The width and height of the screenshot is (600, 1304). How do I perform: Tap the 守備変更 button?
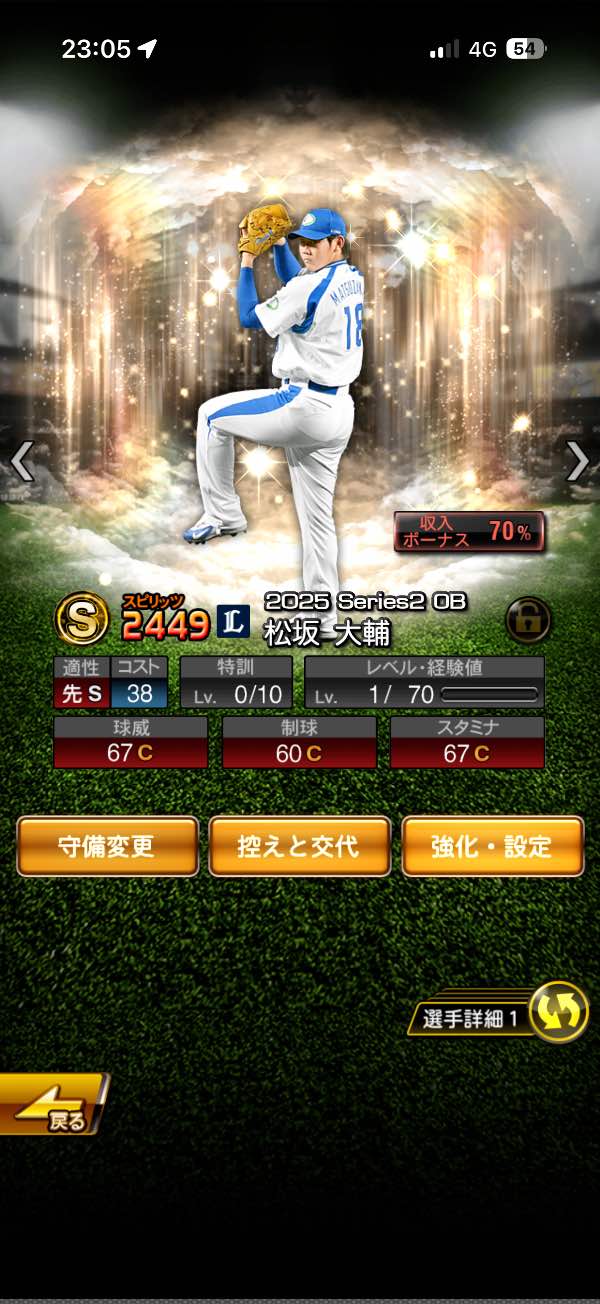coord(108,846)
